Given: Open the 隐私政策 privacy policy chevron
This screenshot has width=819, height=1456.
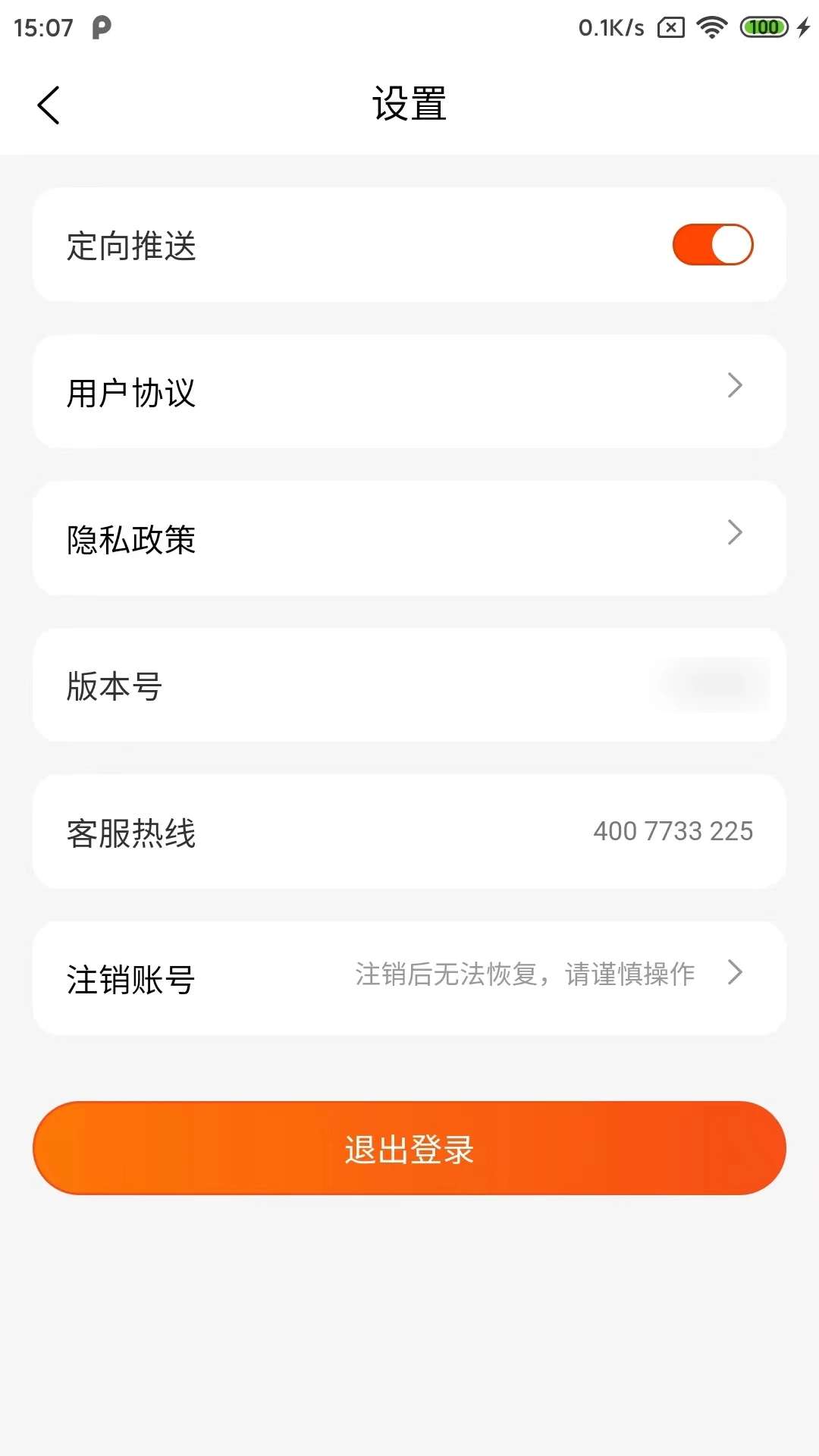Looking at the screenshot, I should pyautogui.click(x=734, y=533).
